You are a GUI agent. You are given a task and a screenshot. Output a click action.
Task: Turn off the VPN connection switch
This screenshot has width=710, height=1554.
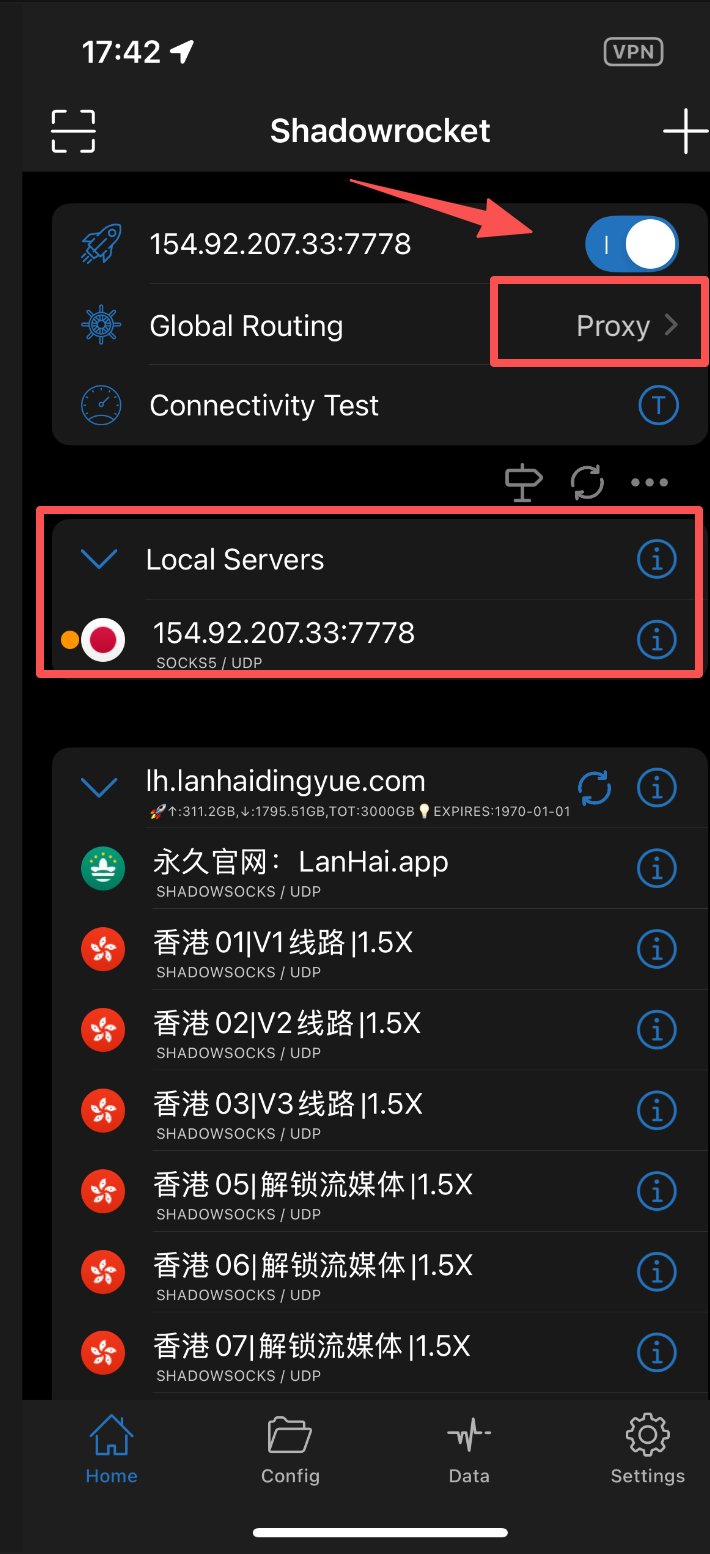point(631,245)
